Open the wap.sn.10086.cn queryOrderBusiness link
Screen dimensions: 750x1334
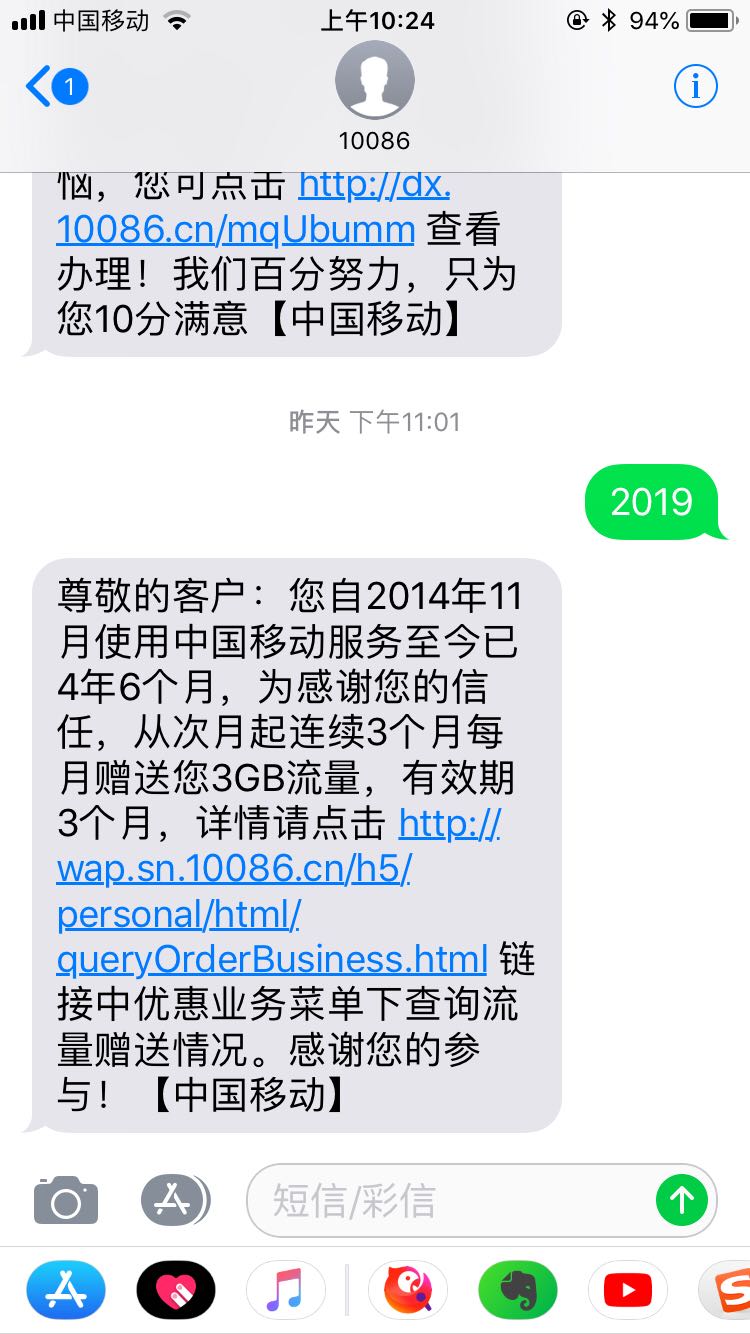point(272,958)
